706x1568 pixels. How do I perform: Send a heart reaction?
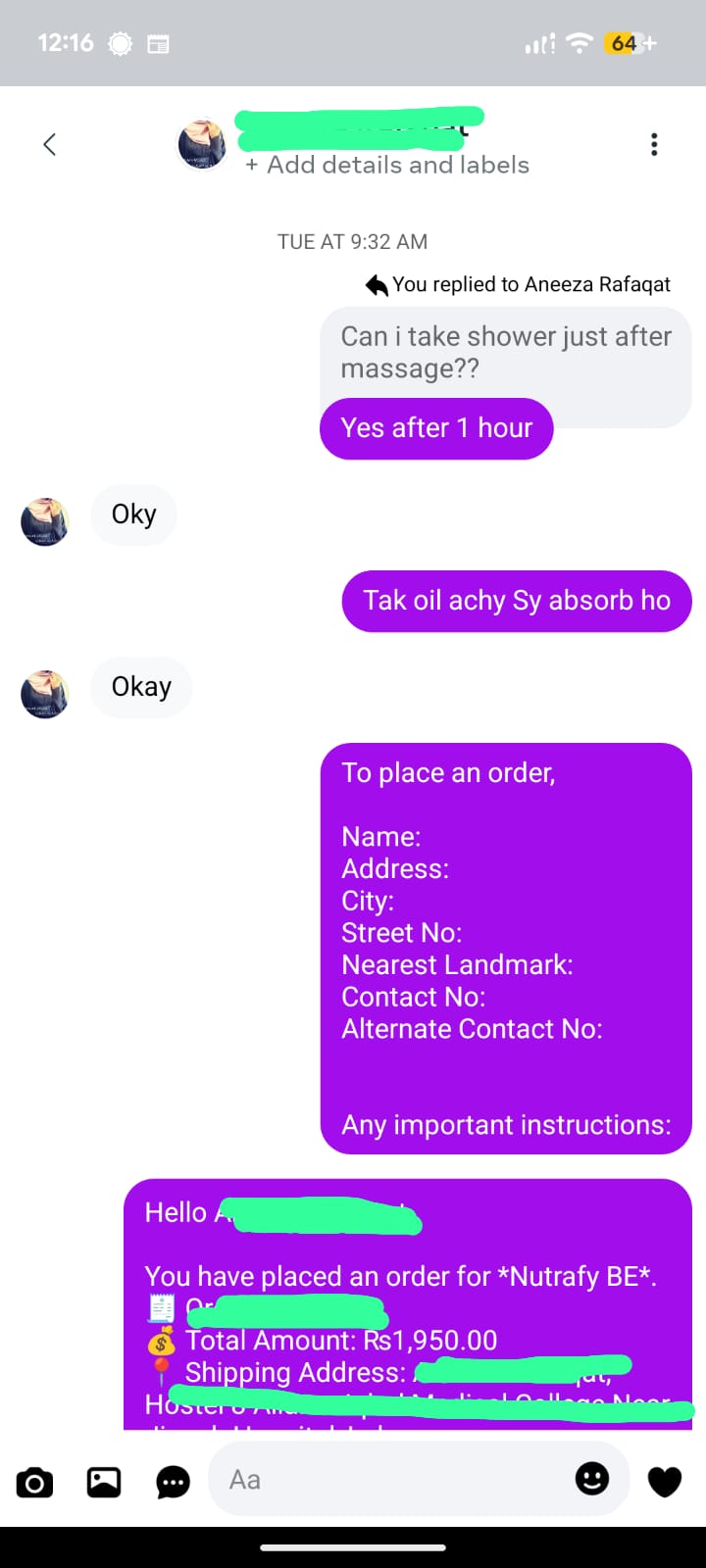click(665, 1481)
